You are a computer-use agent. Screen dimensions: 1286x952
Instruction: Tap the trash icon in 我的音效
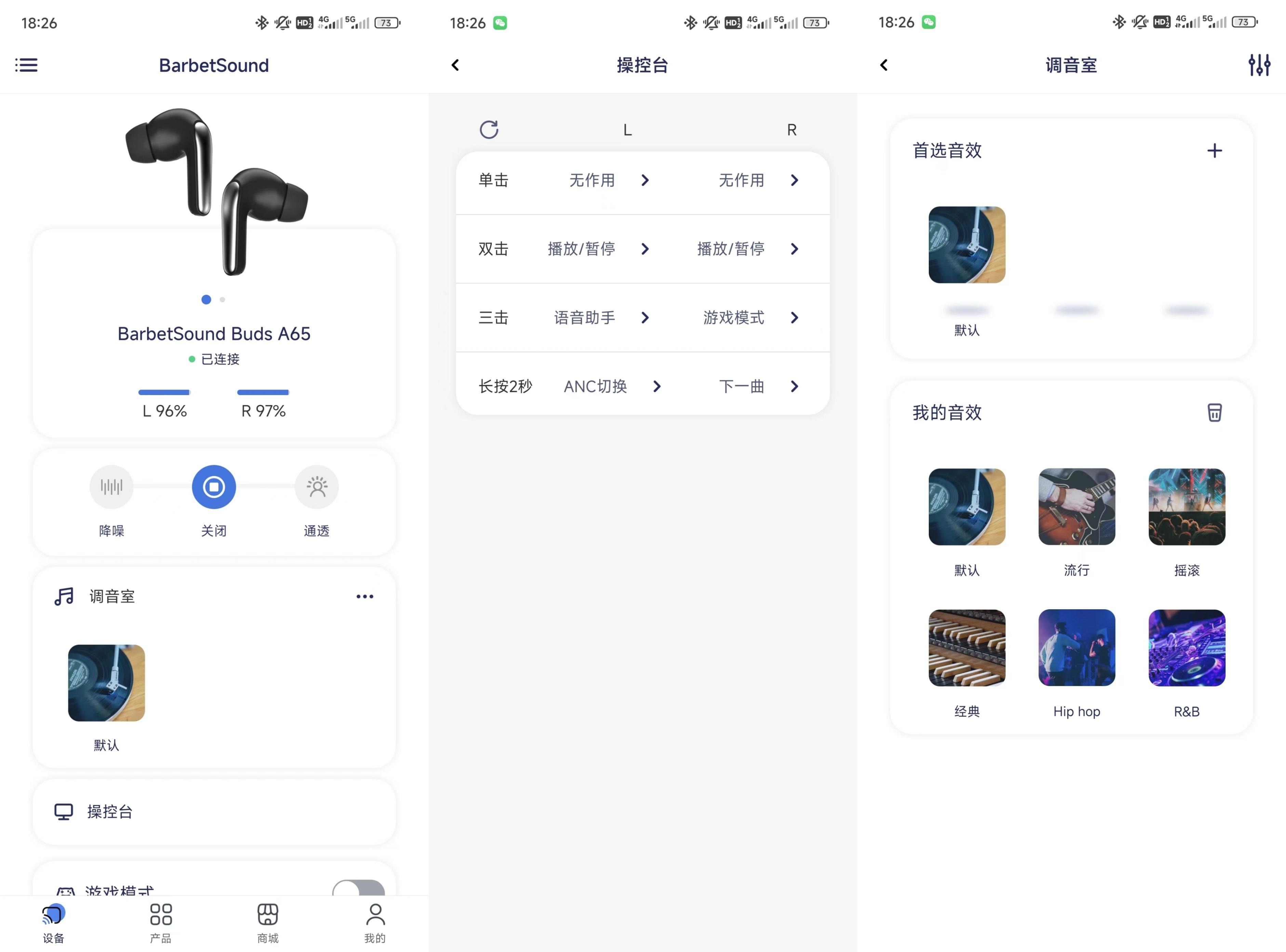[1215, 412]
